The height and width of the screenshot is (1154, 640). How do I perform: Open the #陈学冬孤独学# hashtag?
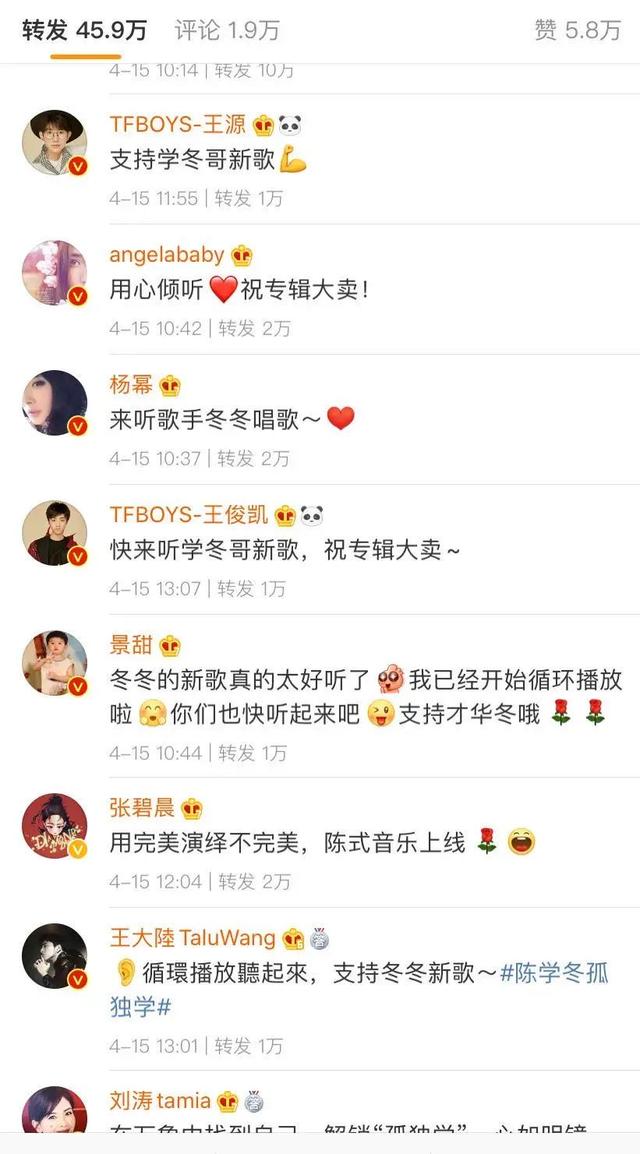coord(359,990)
